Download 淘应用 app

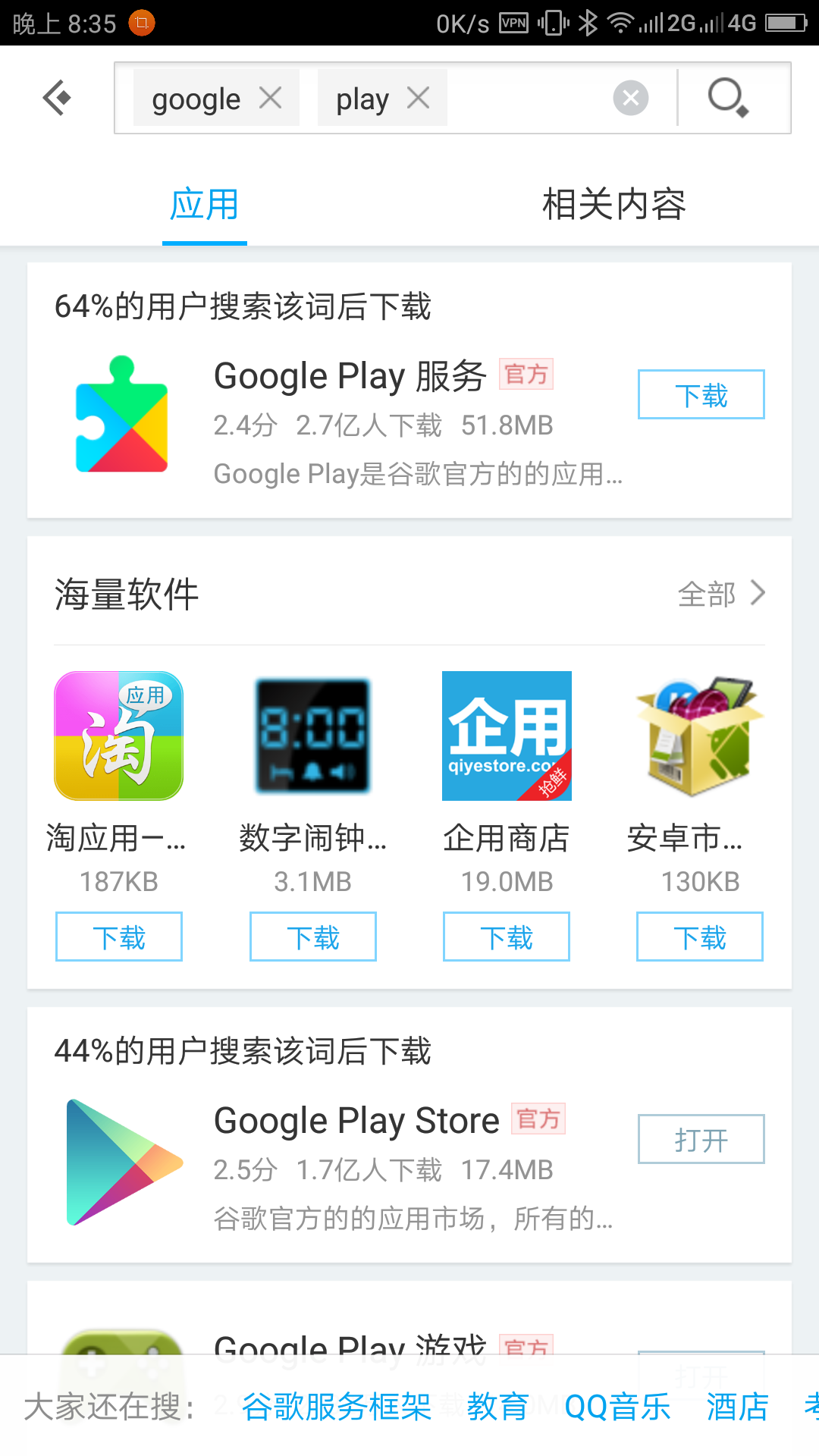coord(119,937)
